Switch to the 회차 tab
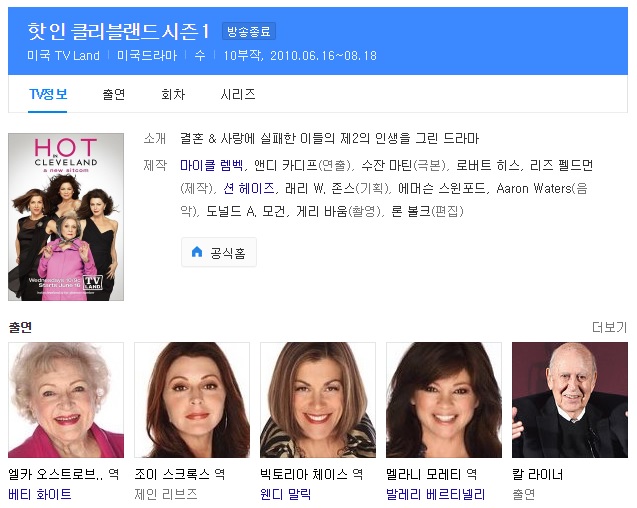This screenshot has height=508, width=637. 173,95
